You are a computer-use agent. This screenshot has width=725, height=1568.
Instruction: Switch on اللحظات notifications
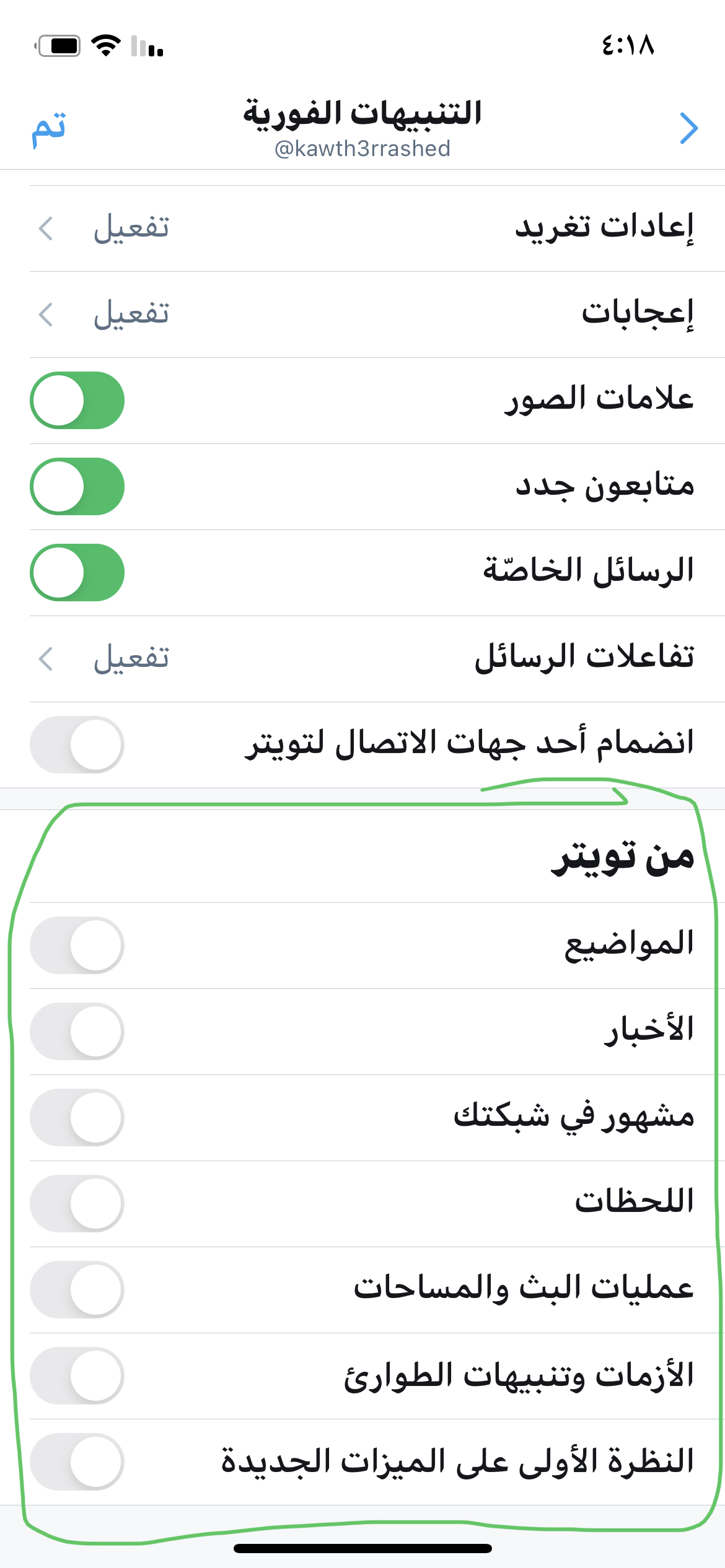pos(77,1203)
